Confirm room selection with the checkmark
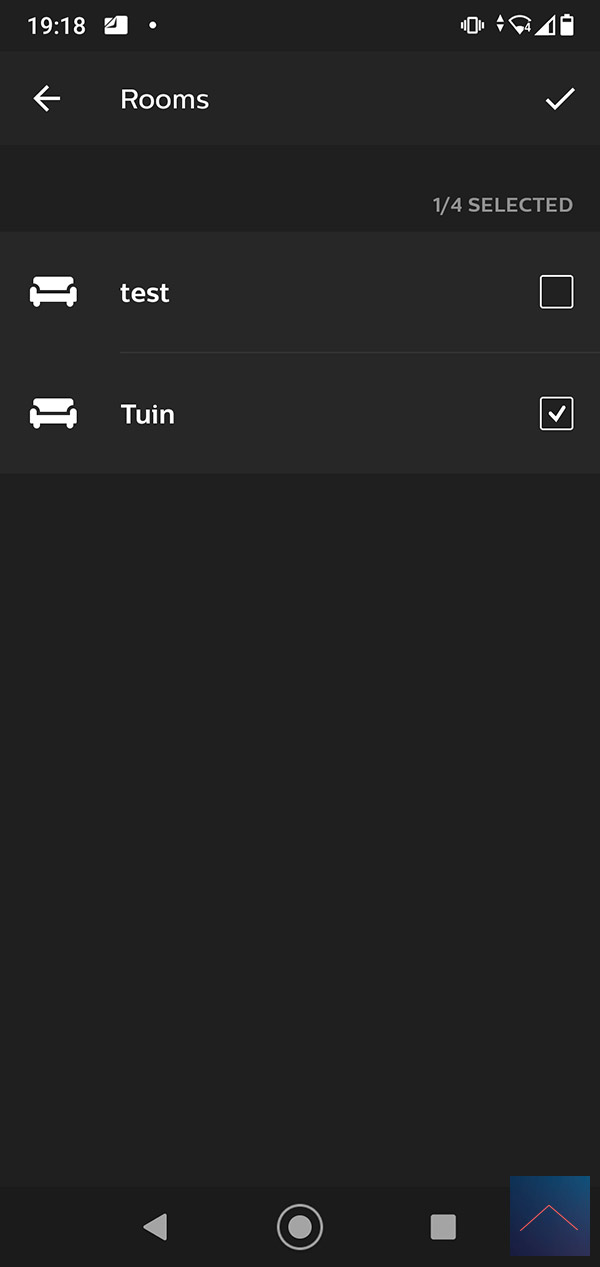 coord(560,98)
